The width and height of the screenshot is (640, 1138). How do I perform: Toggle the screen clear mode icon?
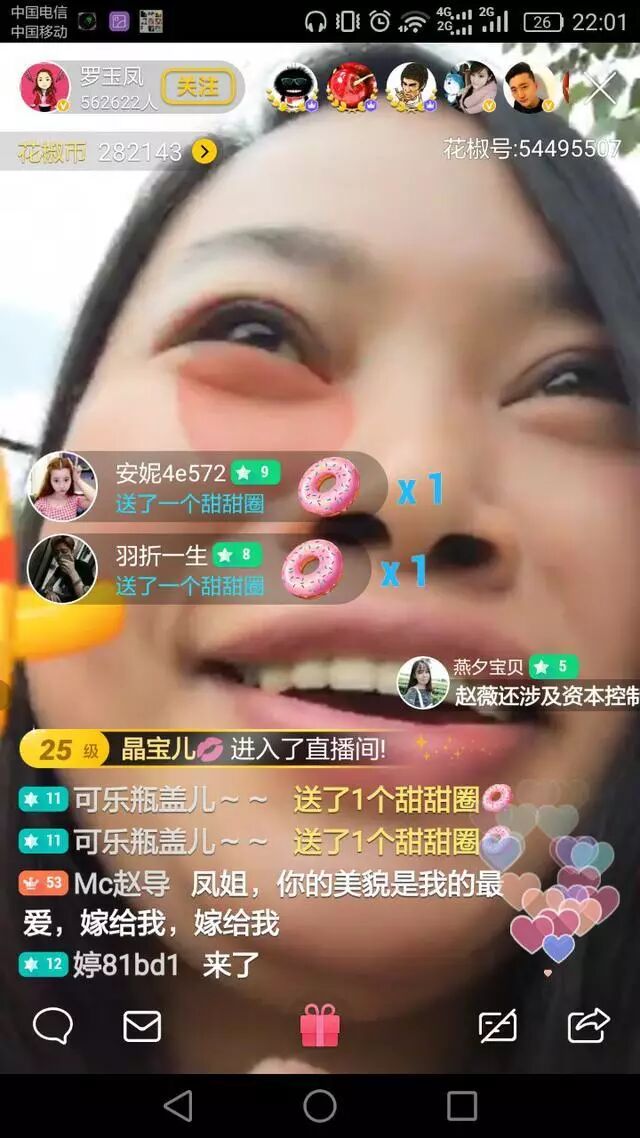click(x=498, y=1026)
